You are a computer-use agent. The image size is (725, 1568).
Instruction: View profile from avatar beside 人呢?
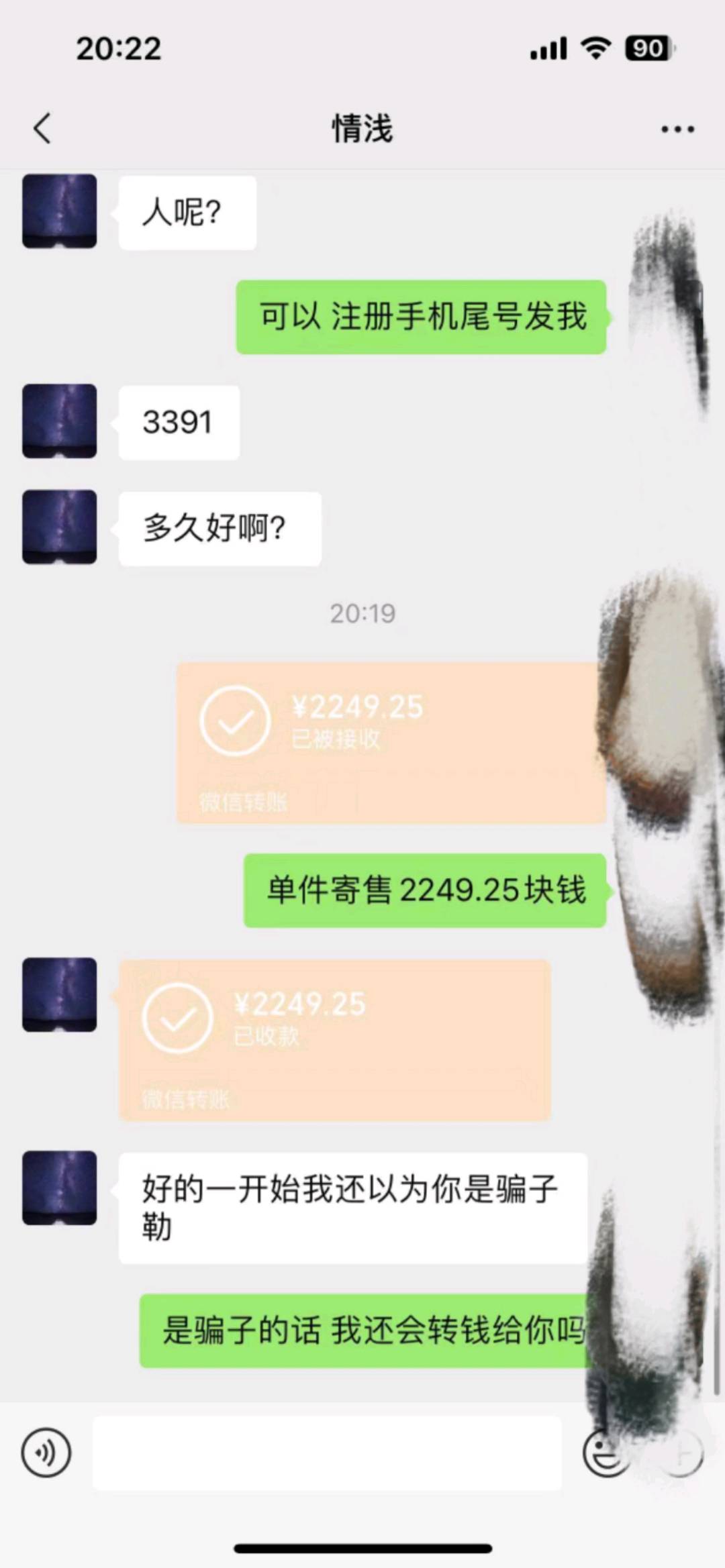[x=60, y=211]
